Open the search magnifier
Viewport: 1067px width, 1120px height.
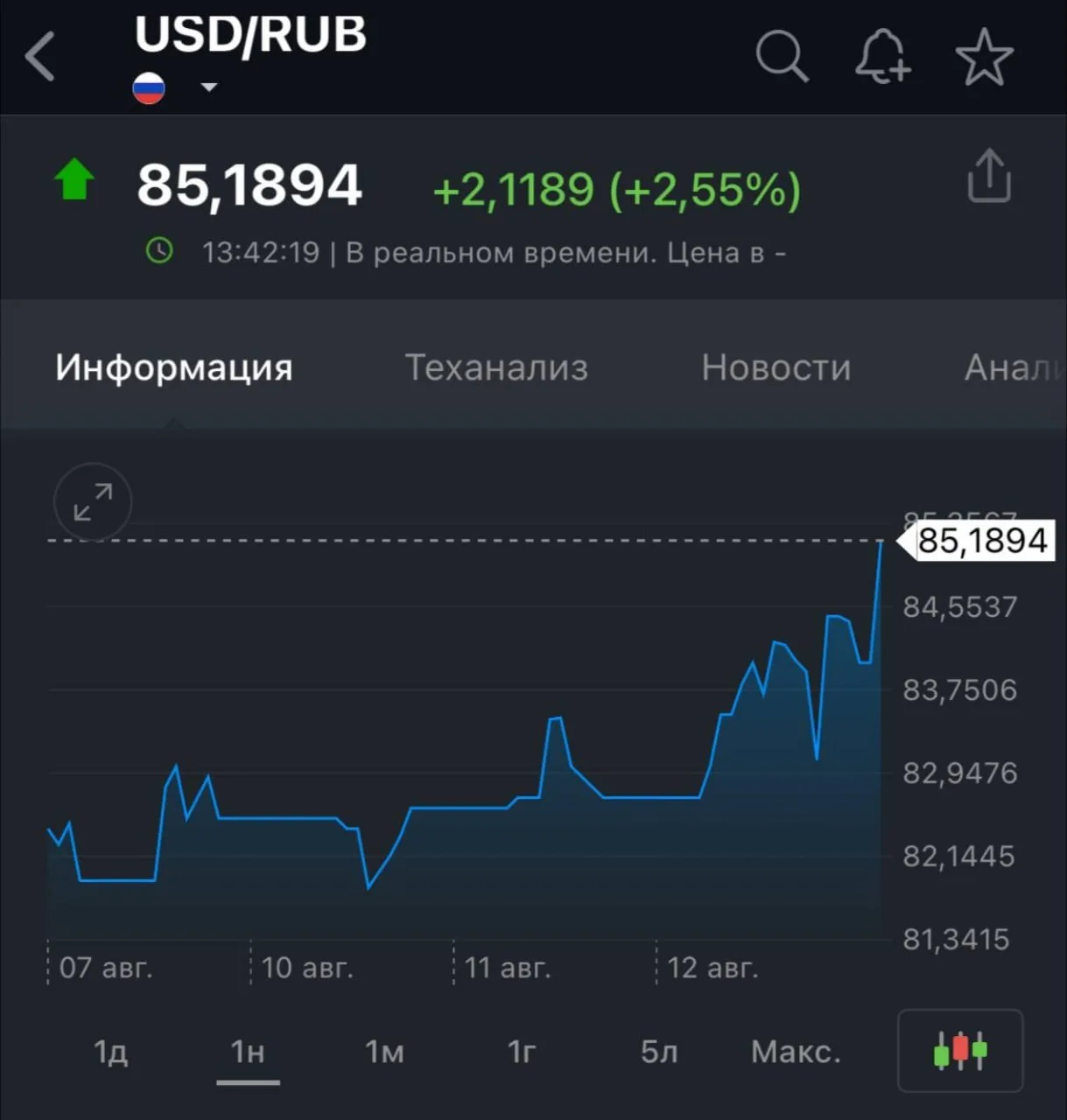point(782,57)
